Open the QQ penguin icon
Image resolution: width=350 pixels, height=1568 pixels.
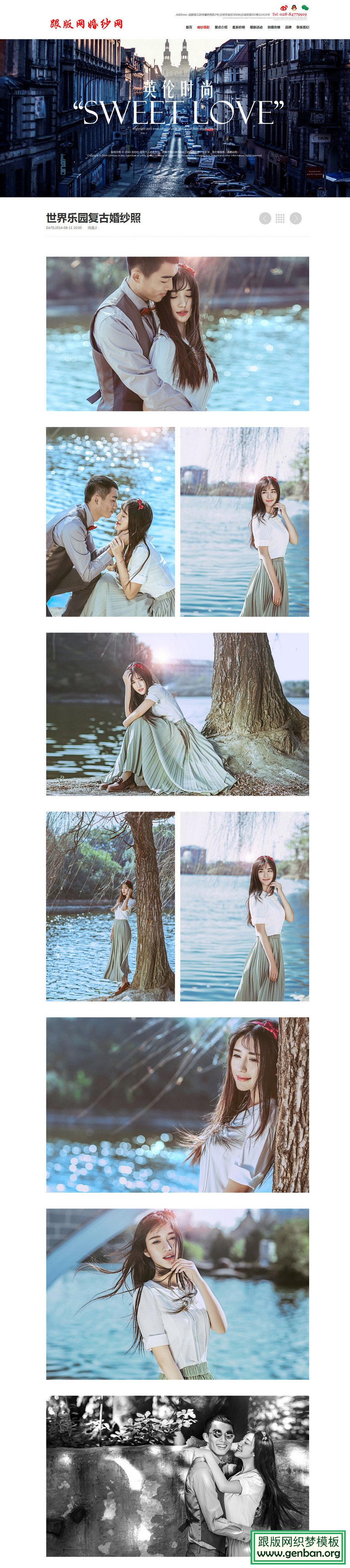pos(294,7)
